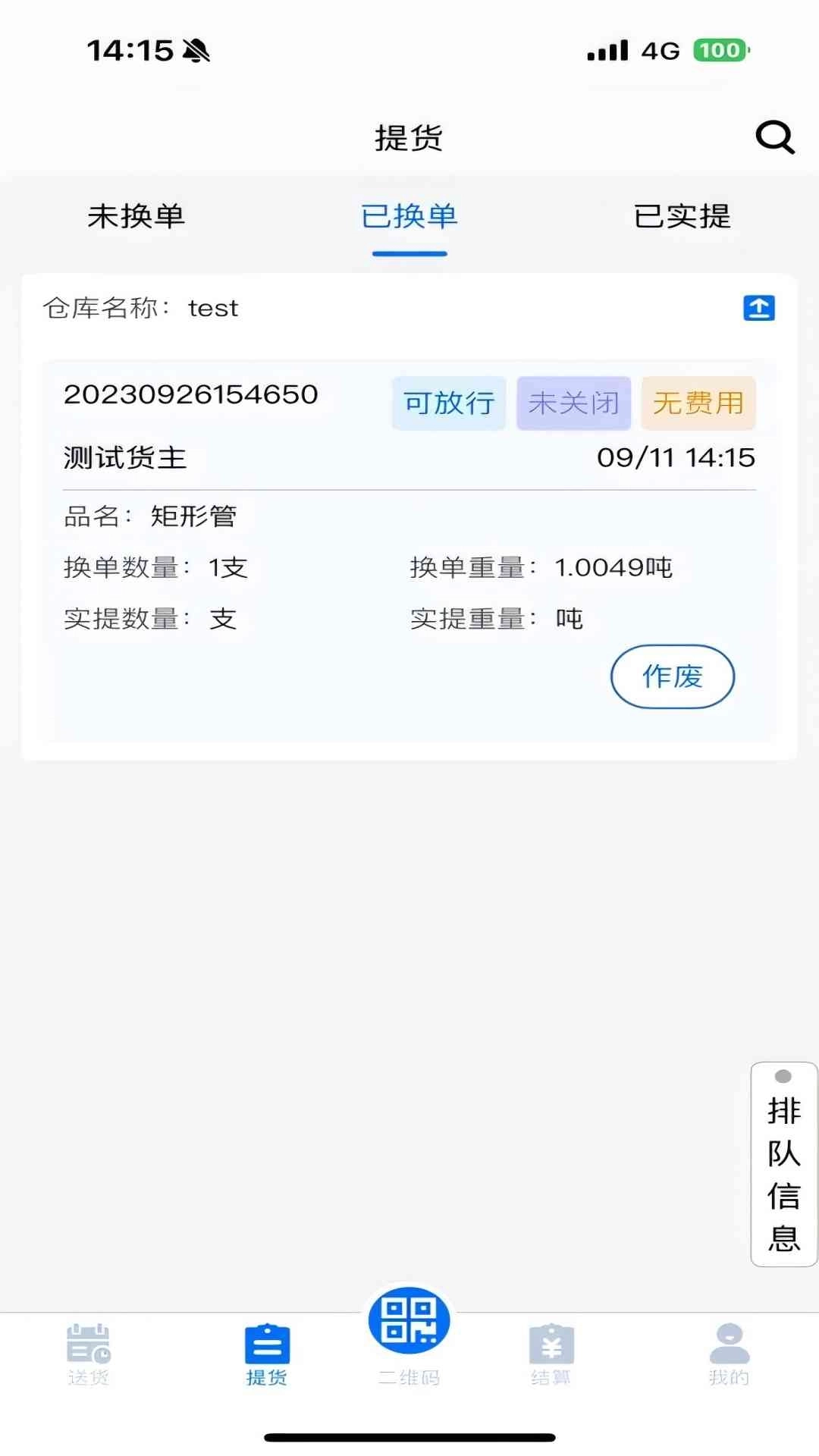Open the QR code scanner in the bottom bar

[409, 1319]
